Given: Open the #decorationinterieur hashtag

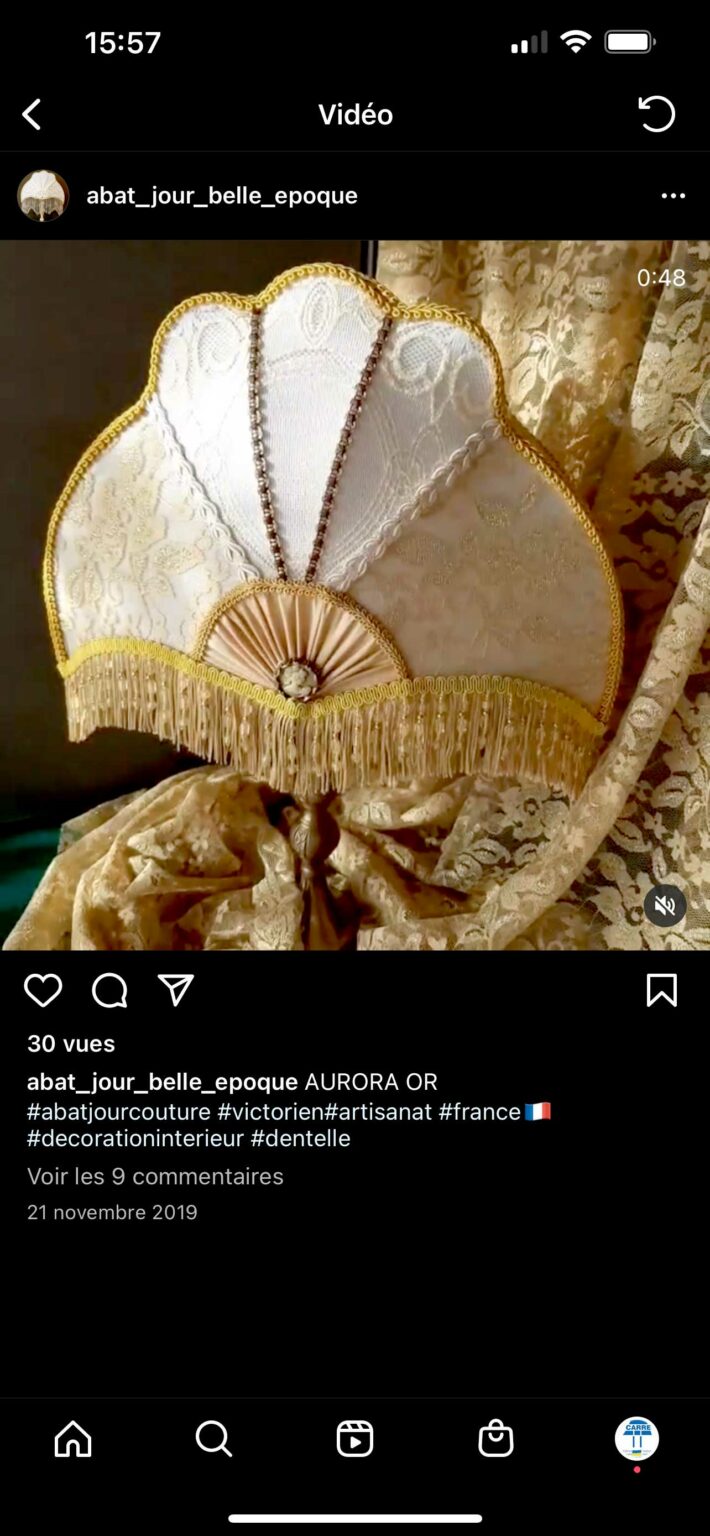Looking at the screenshot, I should 135,1138.
